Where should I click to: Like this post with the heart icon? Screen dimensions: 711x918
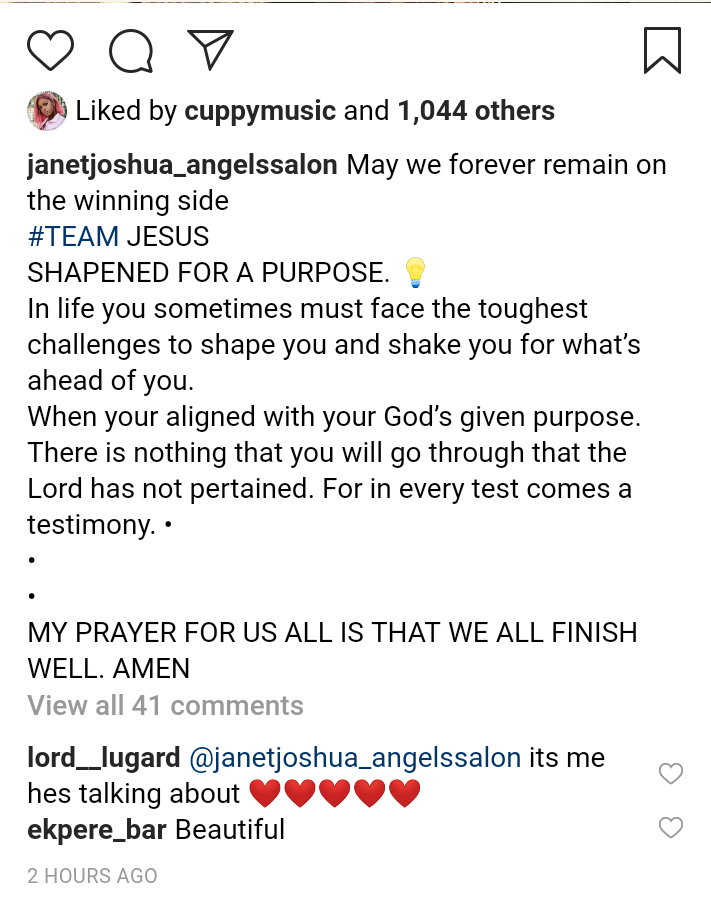pos(50,50)
